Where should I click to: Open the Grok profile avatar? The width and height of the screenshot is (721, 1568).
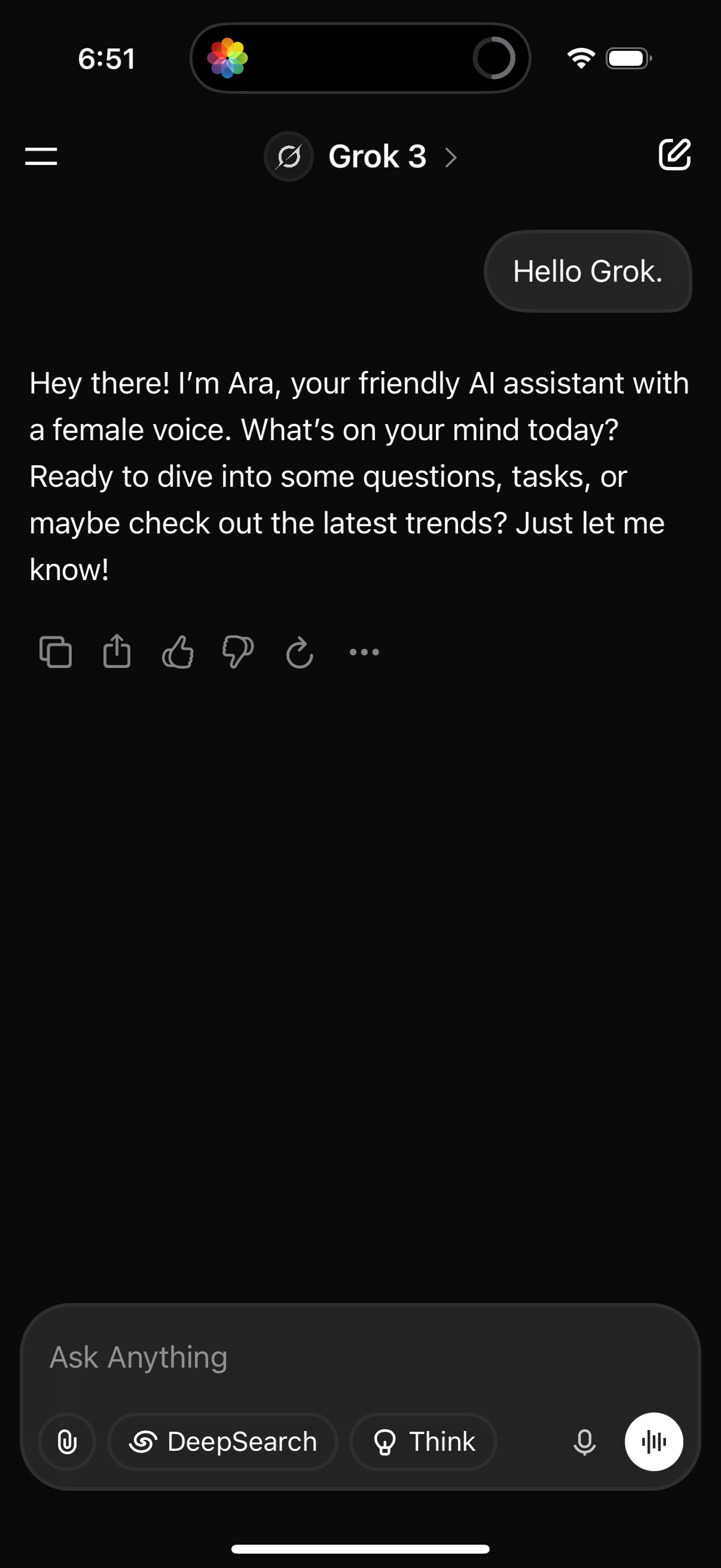click(288, 157)
